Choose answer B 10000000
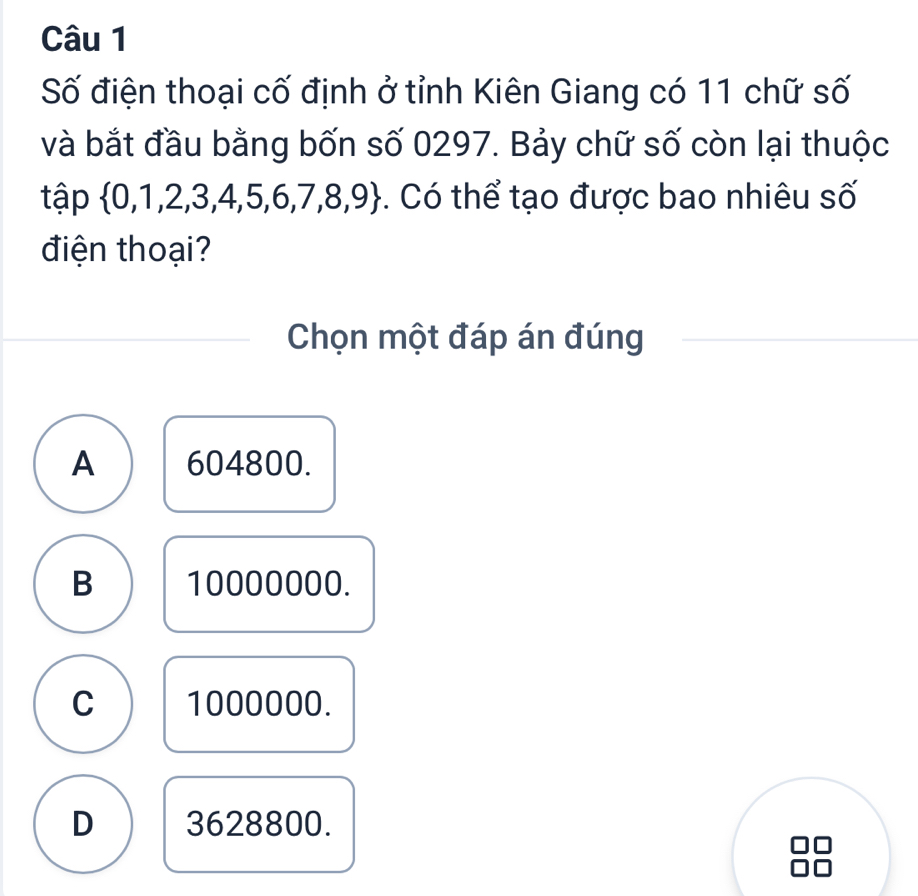Screen dimensions: 918x896 (84, 584)
